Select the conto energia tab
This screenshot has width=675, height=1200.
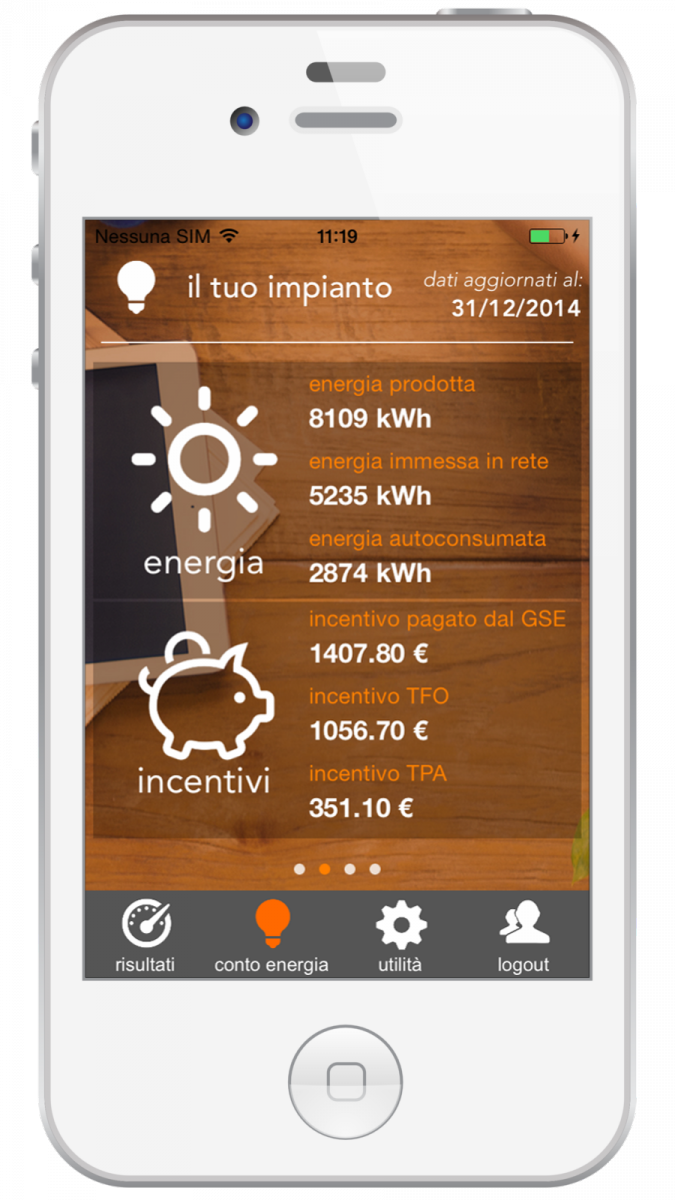pyautogui.click(x=271, y=935)
